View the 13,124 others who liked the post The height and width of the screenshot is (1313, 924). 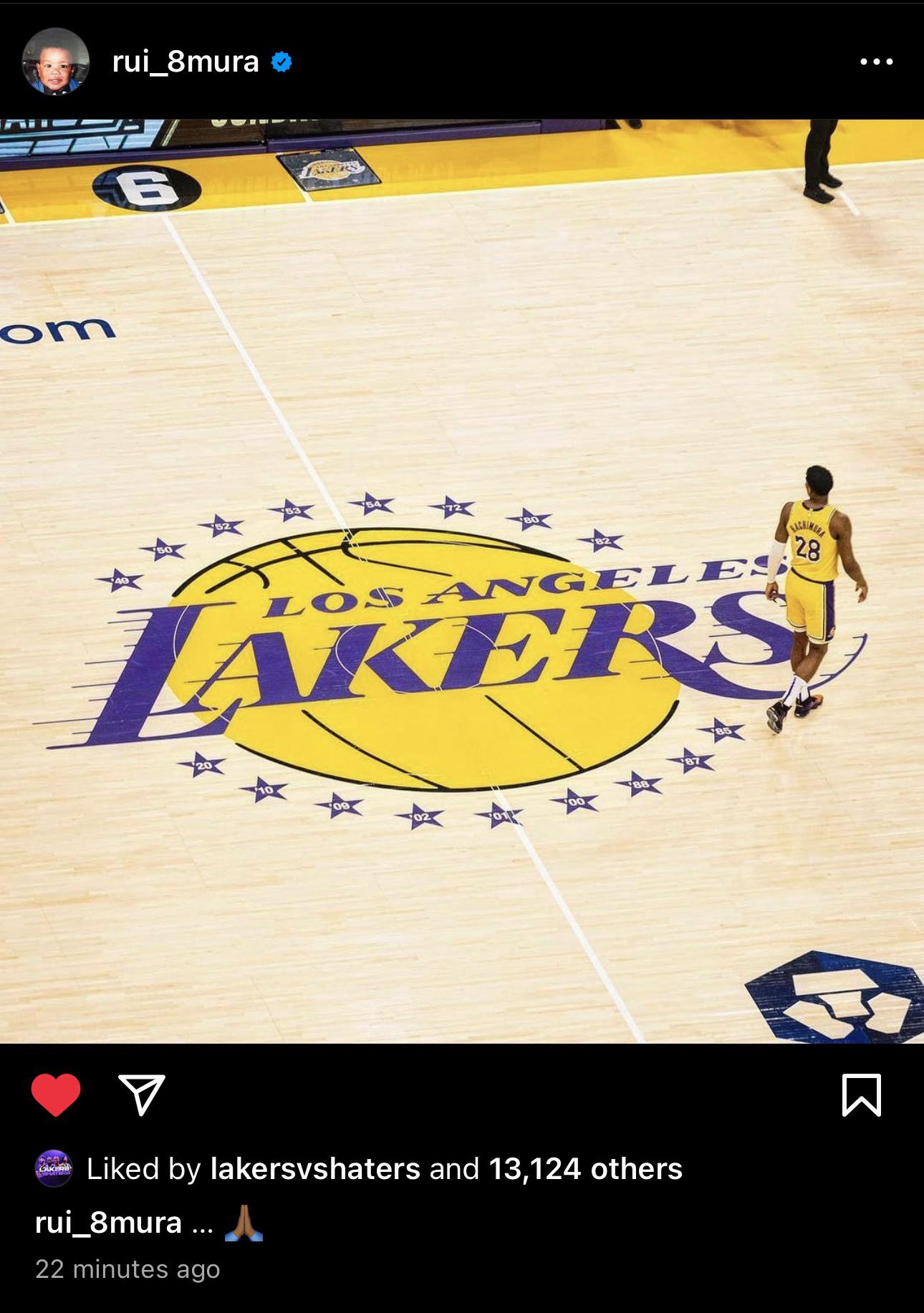(x=585, y=1169)
